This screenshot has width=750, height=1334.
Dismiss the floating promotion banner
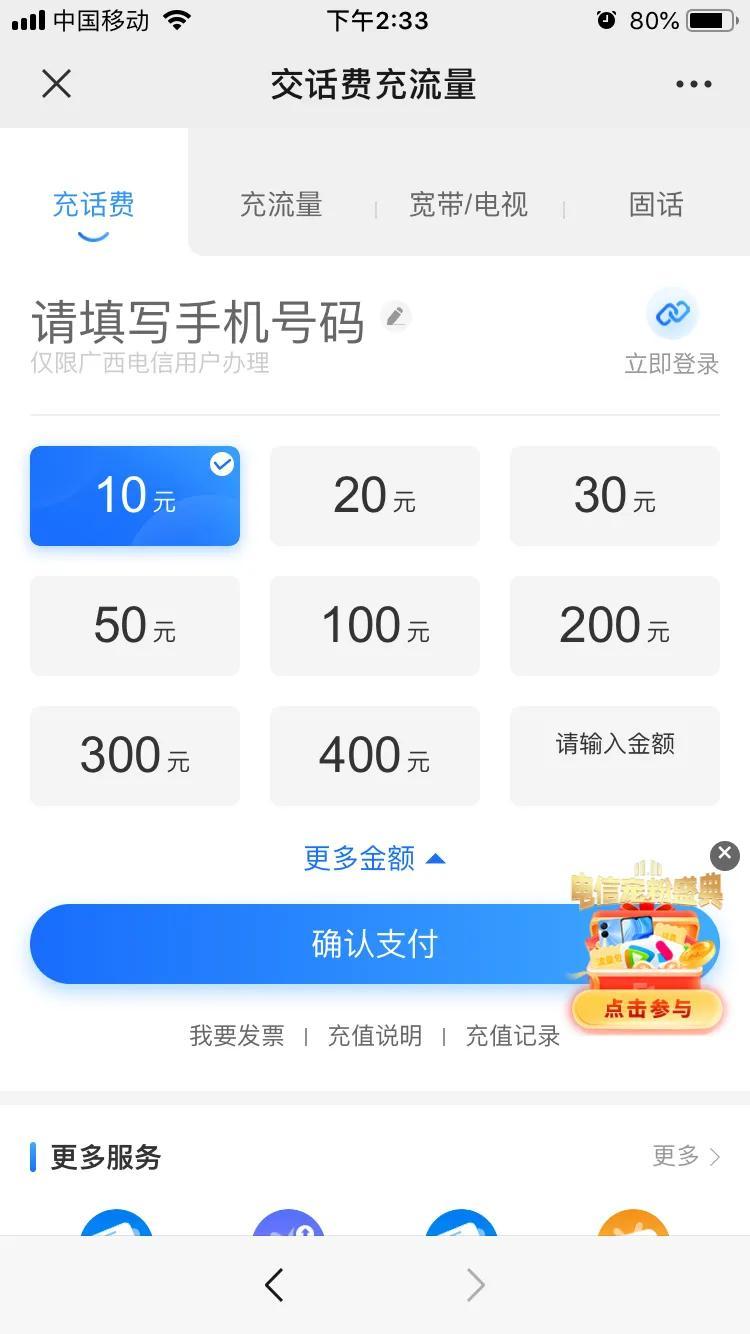(x=724, y=855)
